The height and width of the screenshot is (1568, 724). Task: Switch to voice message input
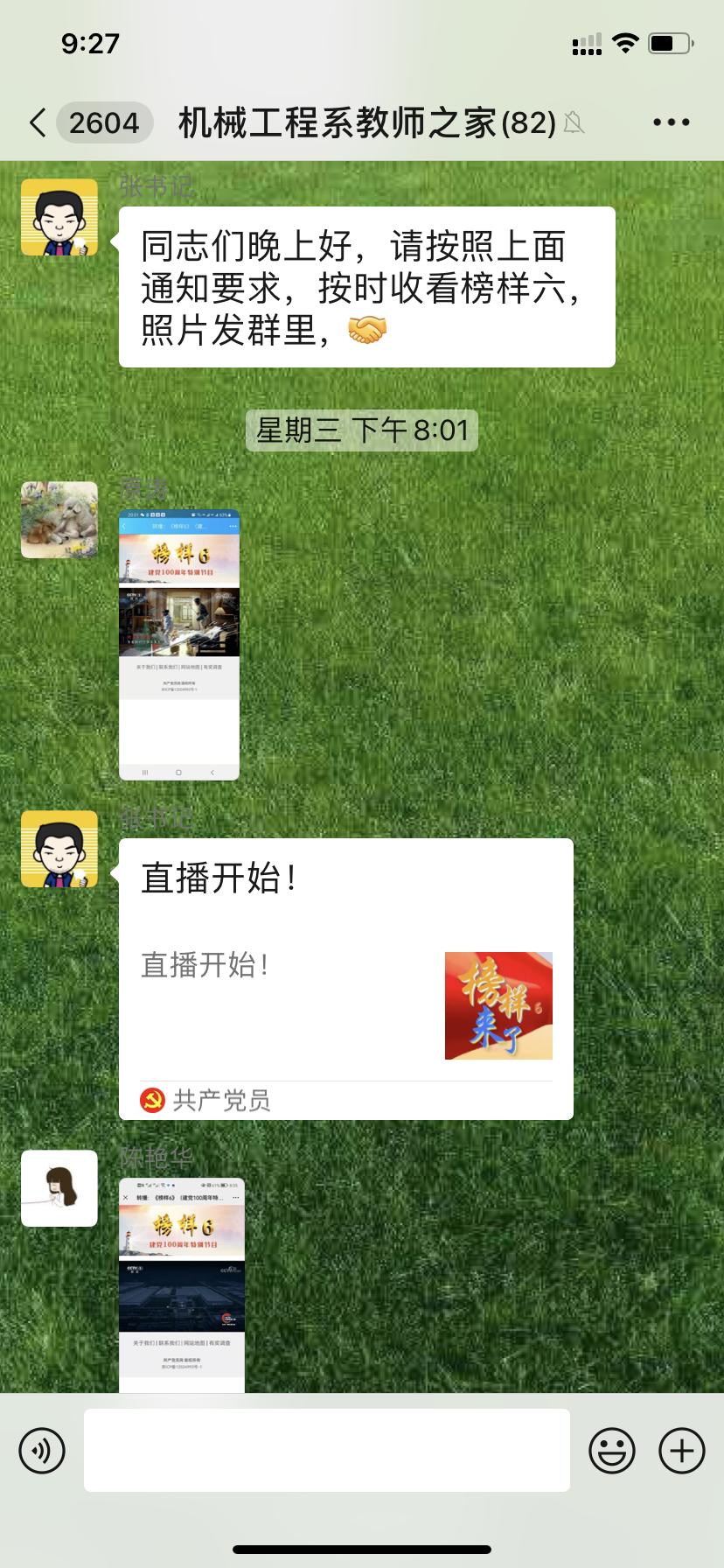pos(42,1450)
